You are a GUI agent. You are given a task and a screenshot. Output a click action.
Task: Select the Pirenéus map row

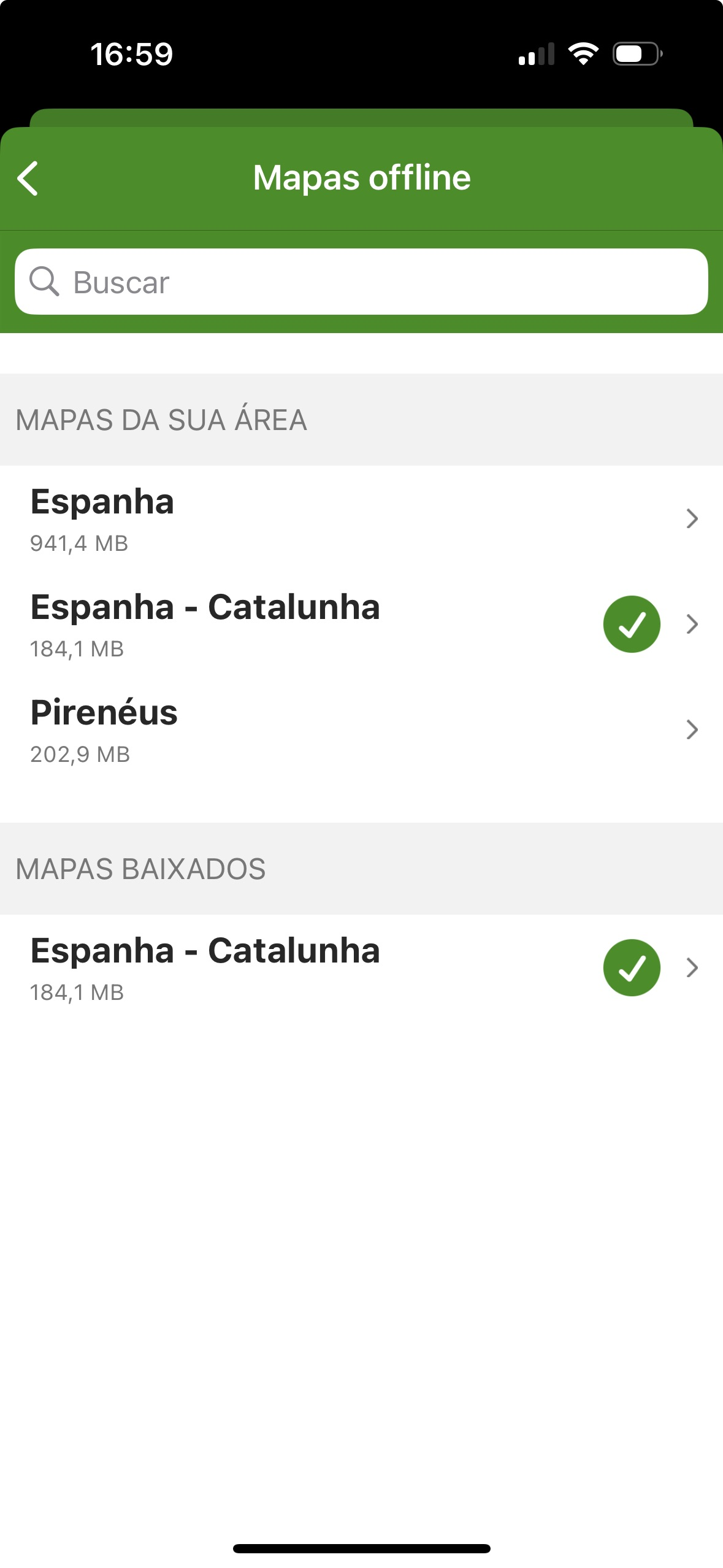coord(361,729)
